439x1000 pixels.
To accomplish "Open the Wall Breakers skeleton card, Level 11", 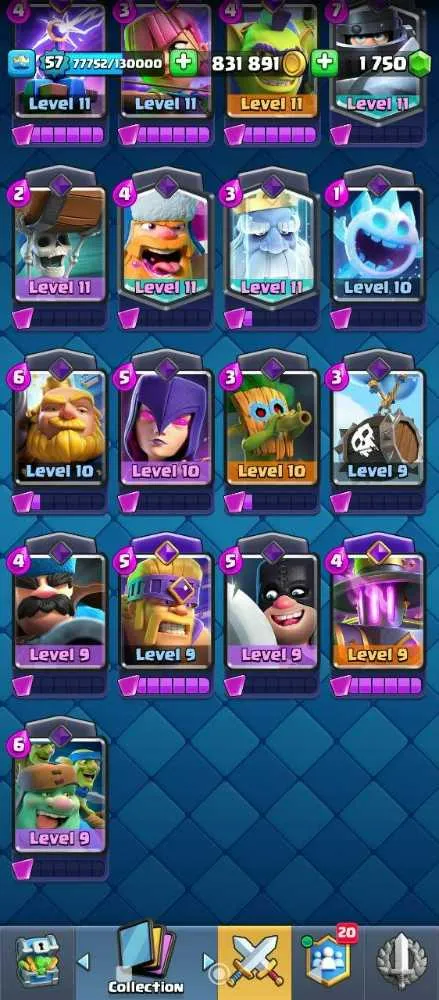I will click(60, 249).
